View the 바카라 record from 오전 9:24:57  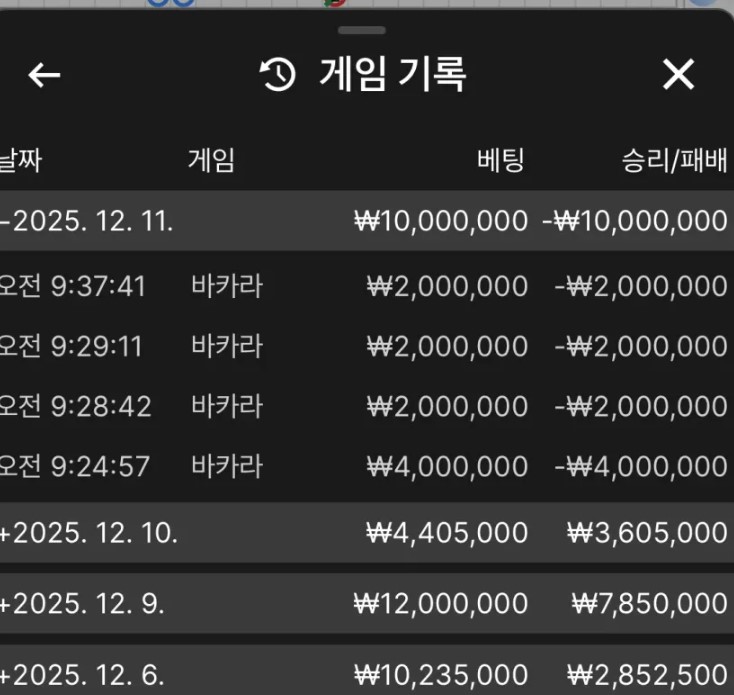pyautogui.click(x=227, y=466)
